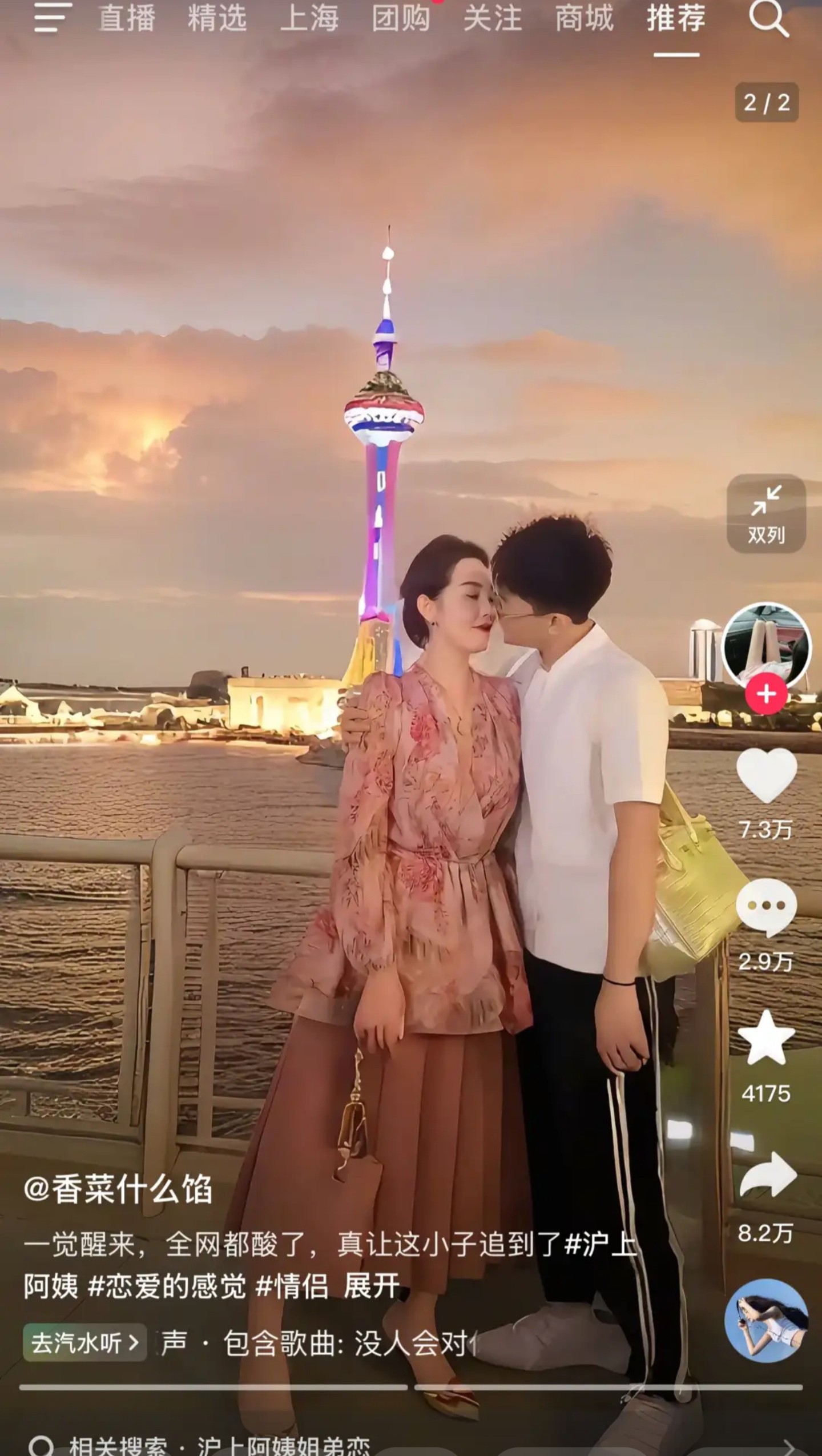Screen dimensions: 822x1456
Task: Switch to the 关注 tab
Action: coord(493,18)
